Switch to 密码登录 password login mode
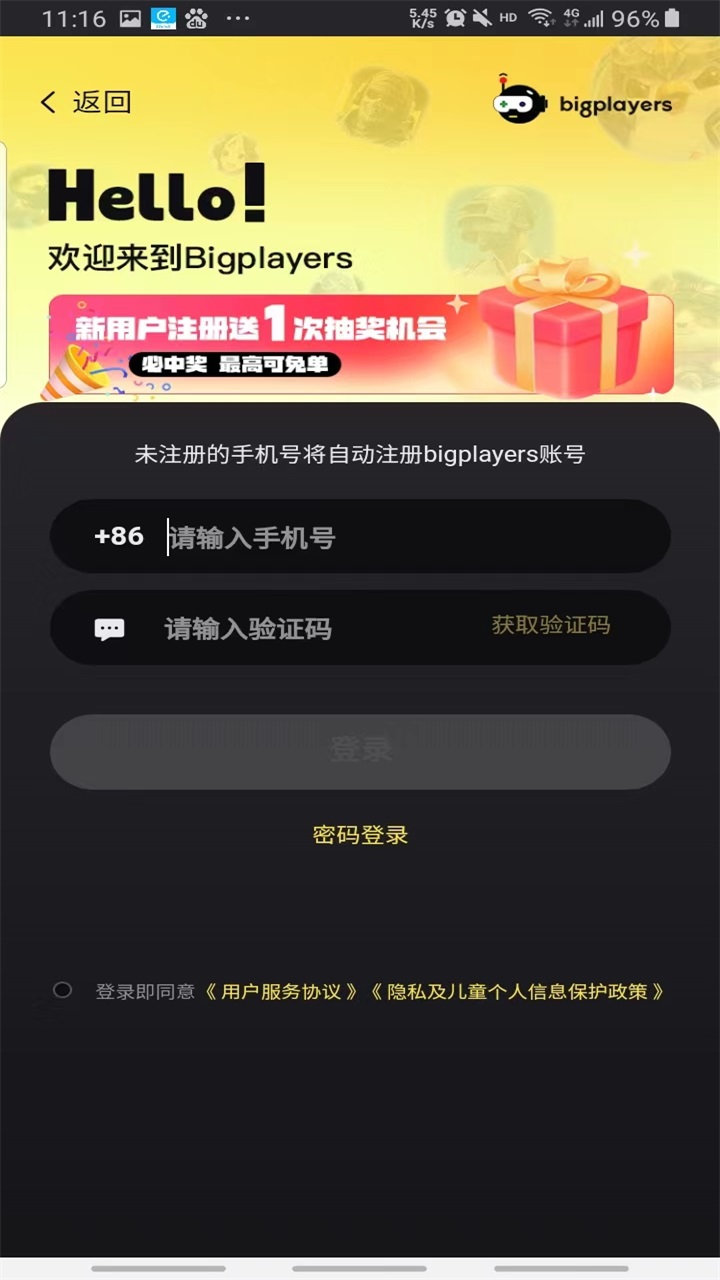 [x=360, y=835]
